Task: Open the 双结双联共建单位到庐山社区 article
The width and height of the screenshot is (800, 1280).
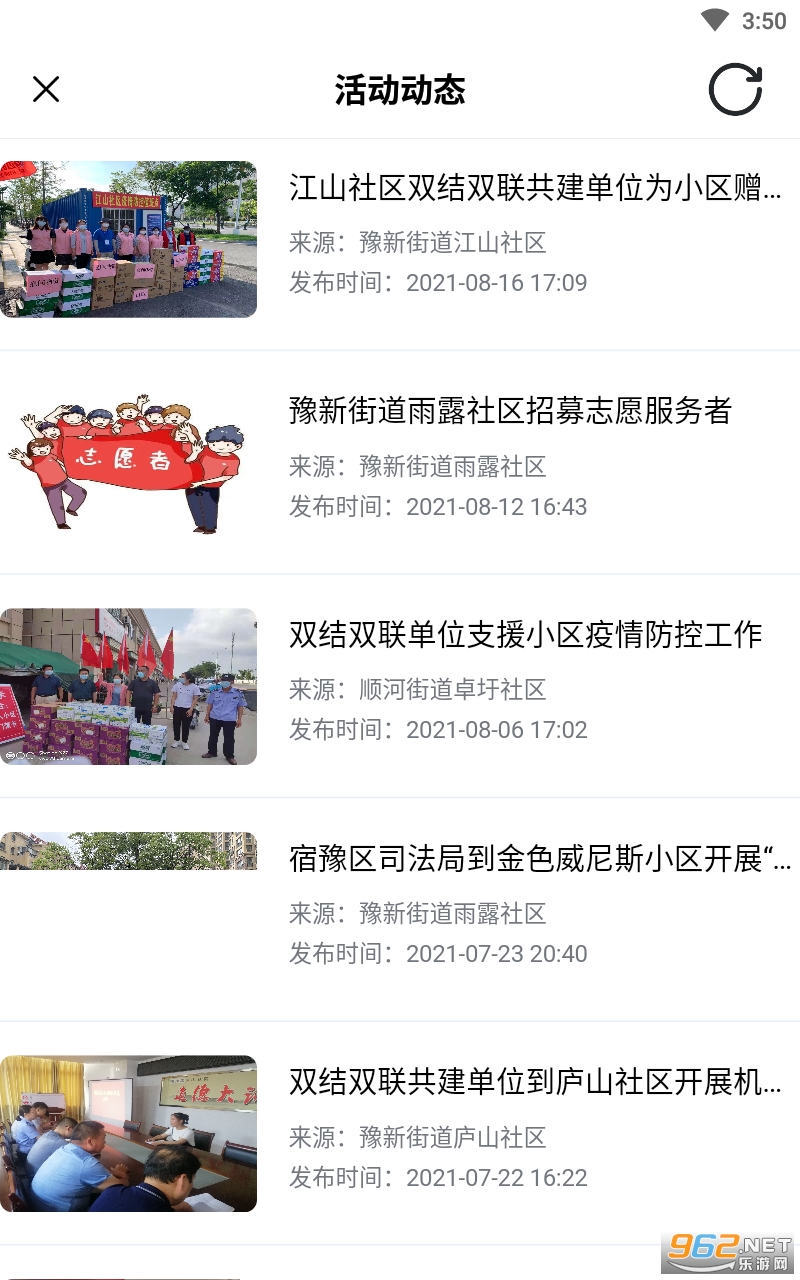Action: pyautogui.click(x=534, y=1082)
